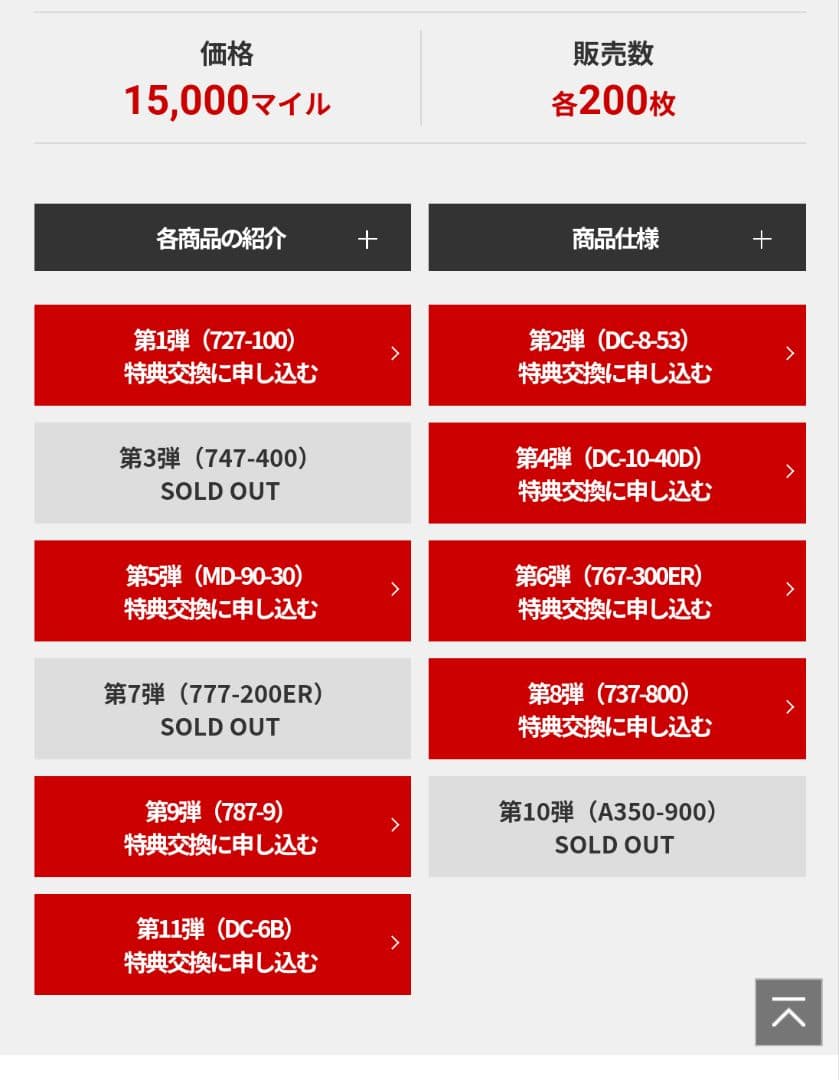Select the 第4弾 (DC-10-40D) exchange button
Viewport: 839px width, 1080px height.
coord(616,473)
